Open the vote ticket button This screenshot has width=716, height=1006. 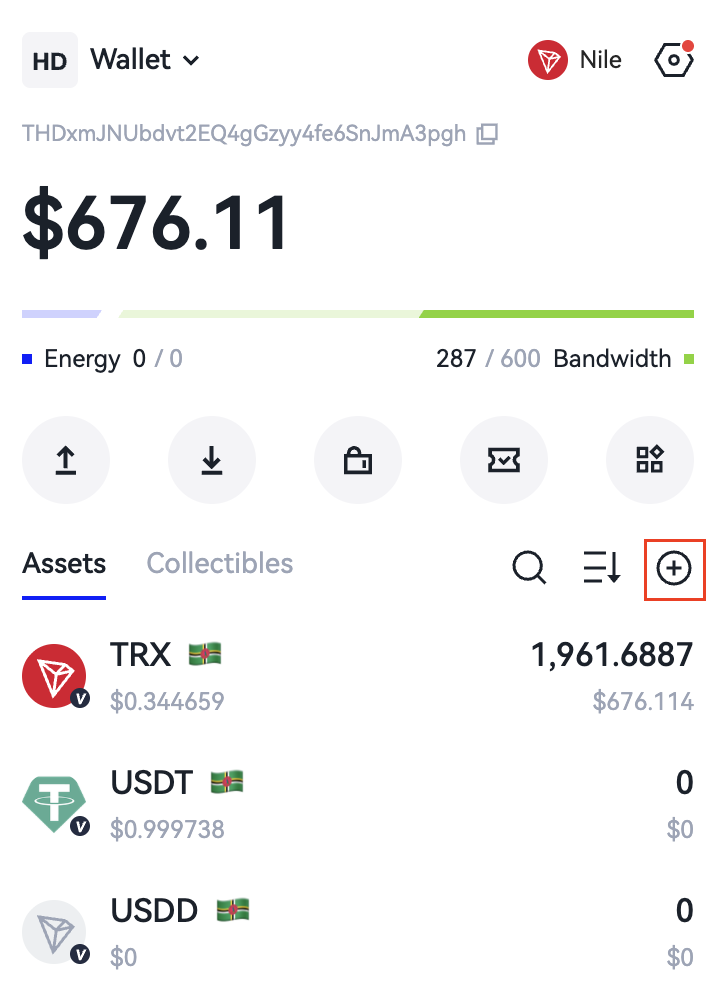504,460
